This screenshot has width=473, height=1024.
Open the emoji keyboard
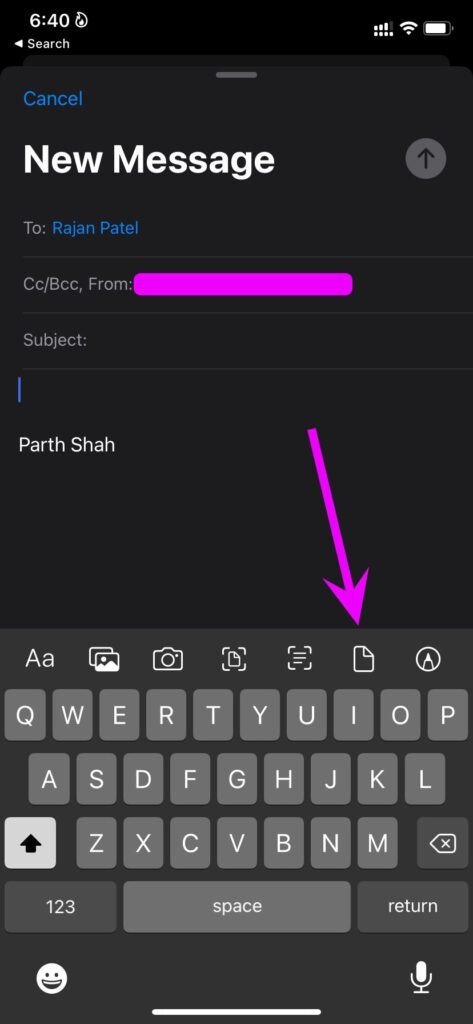52,978
